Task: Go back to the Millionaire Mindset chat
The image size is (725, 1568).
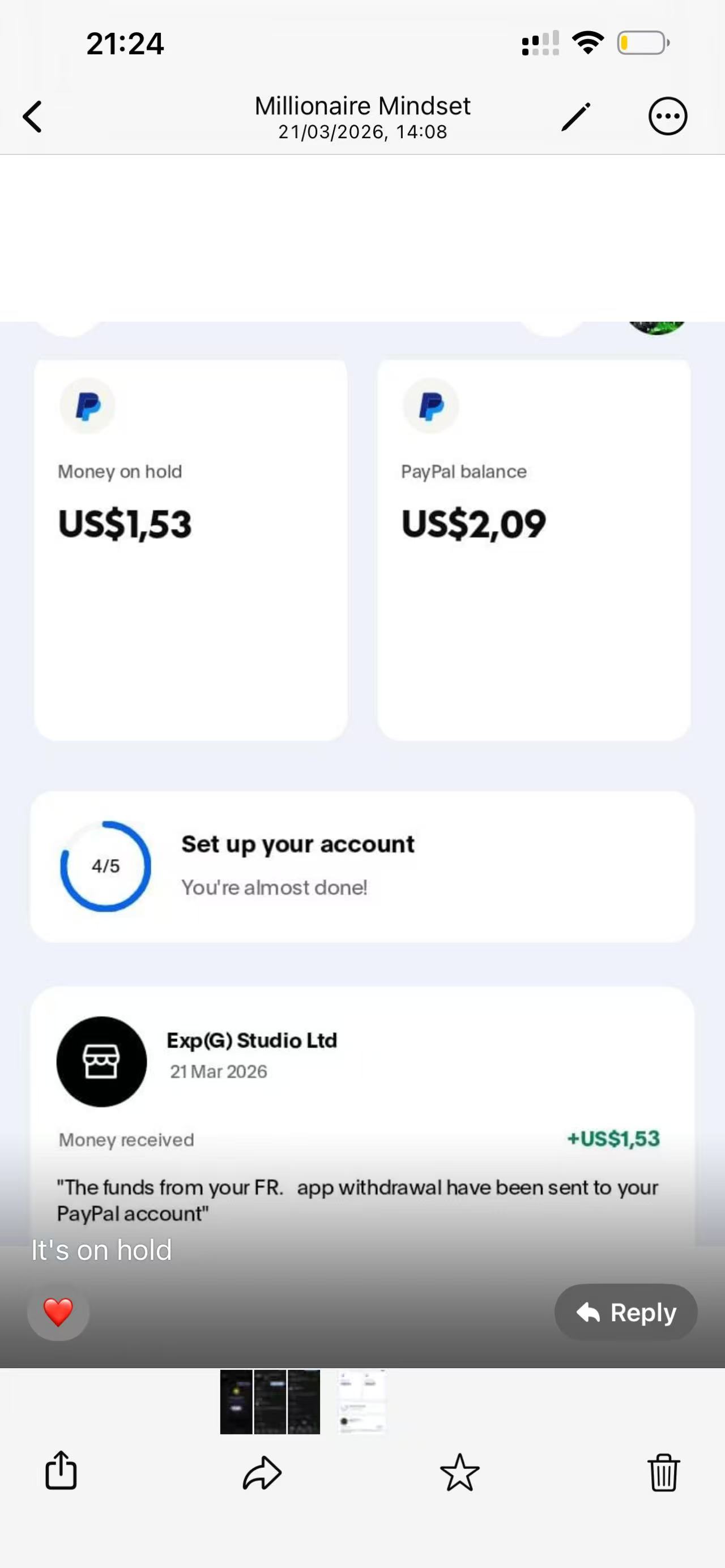Action: coord(33,116)
